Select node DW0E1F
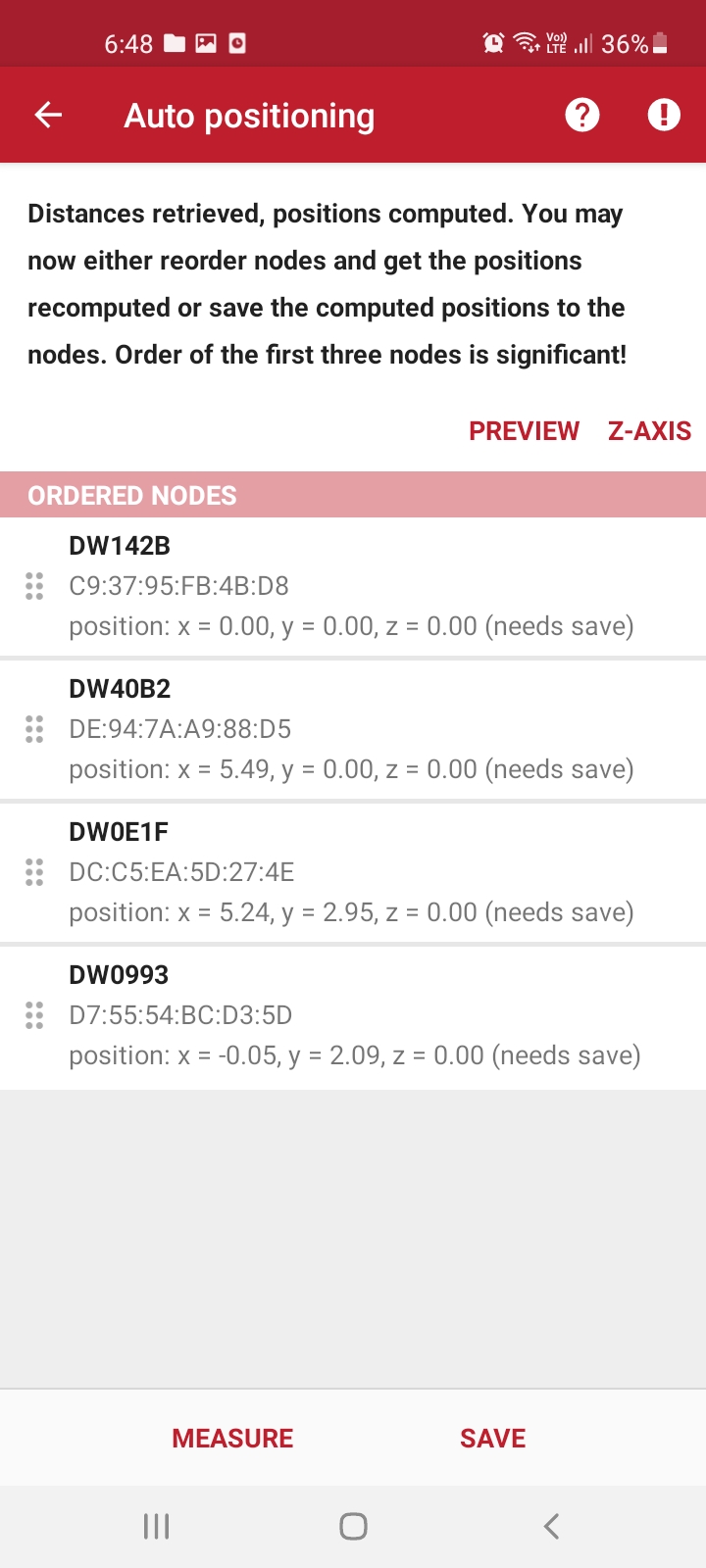The image size is (706, 1568). point(353,872)
